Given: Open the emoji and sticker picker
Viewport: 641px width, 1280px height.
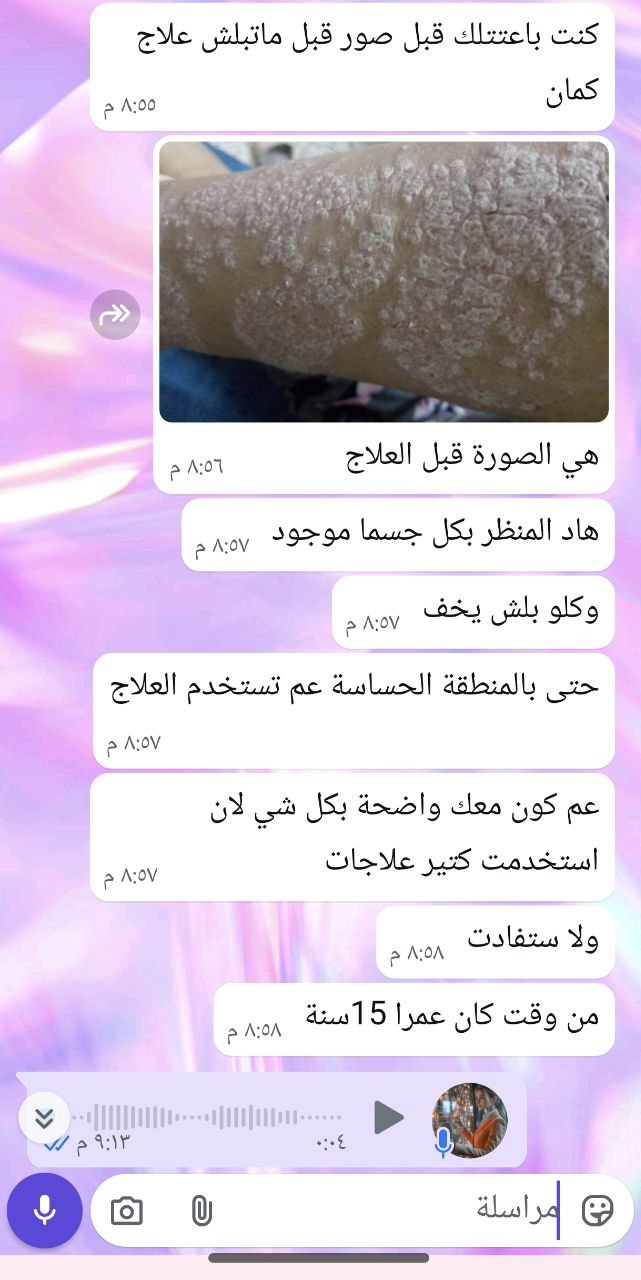Looking at the screenshot, I should (598, 1211).
